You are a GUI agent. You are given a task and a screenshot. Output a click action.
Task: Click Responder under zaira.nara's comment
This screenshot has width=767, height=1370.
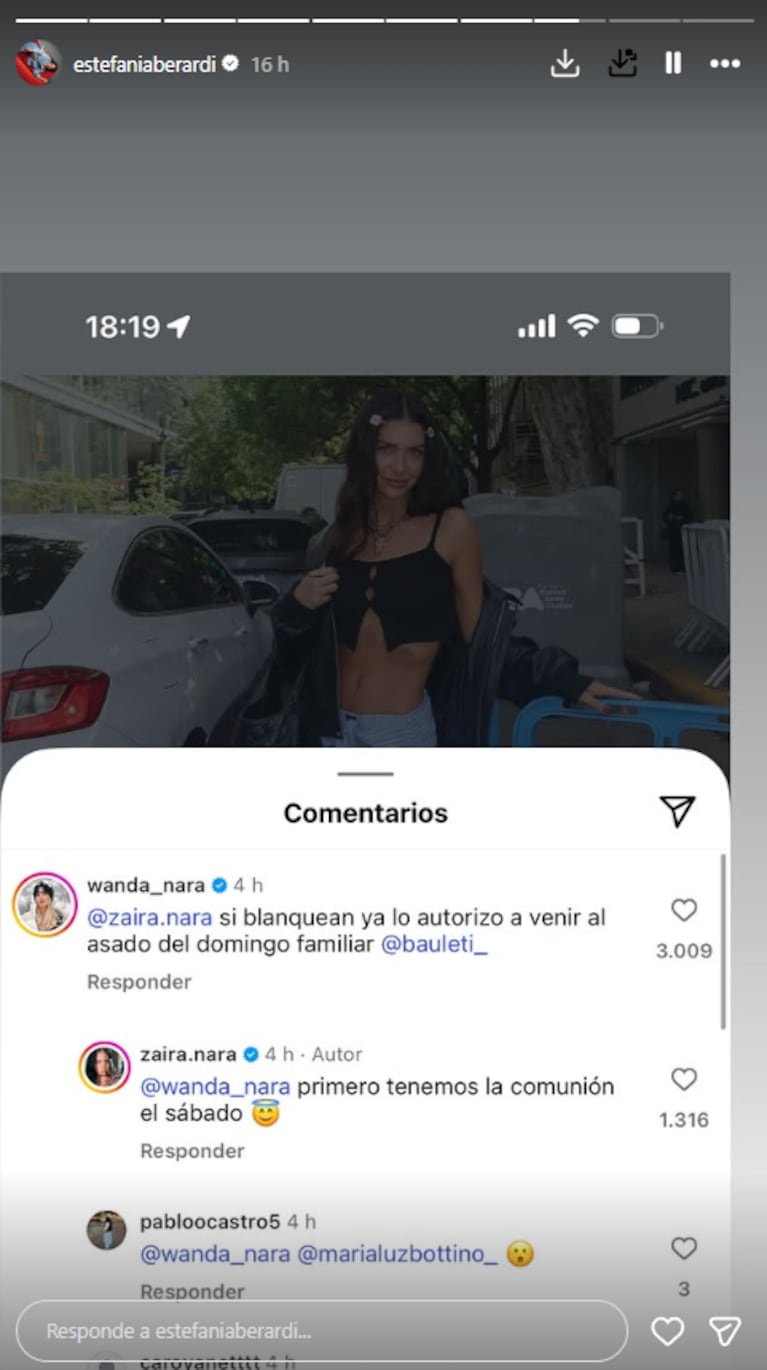[x=191, y=1151]
